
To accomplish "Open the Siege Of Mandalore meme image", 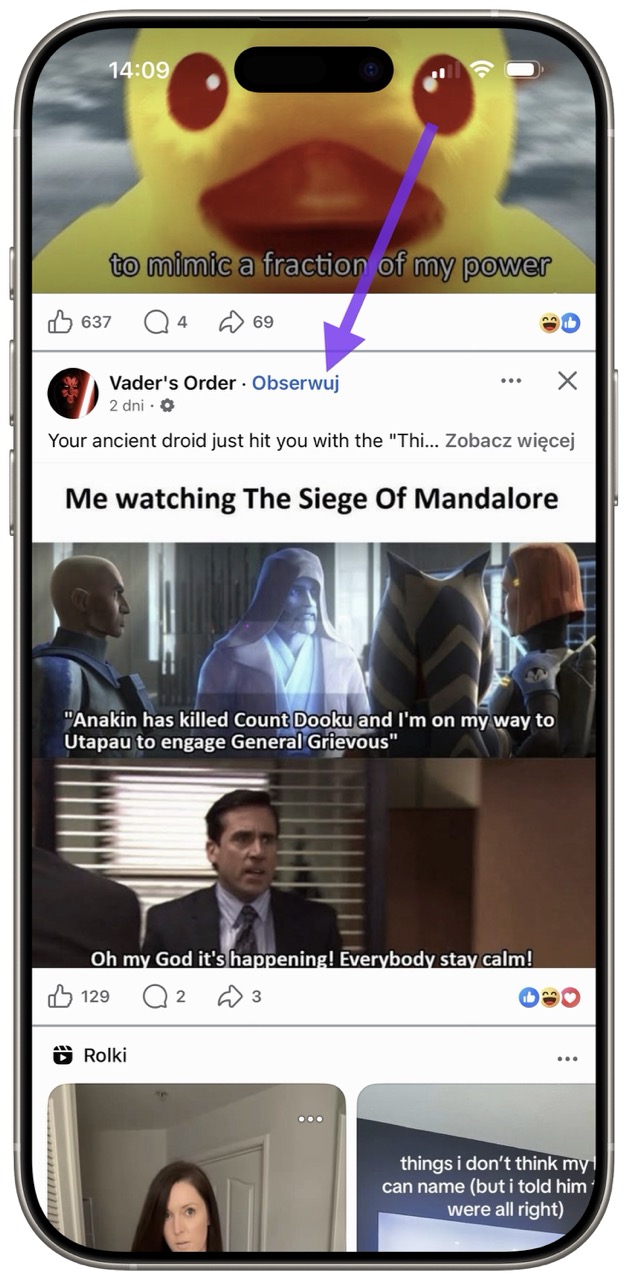I will pos(313,755).
